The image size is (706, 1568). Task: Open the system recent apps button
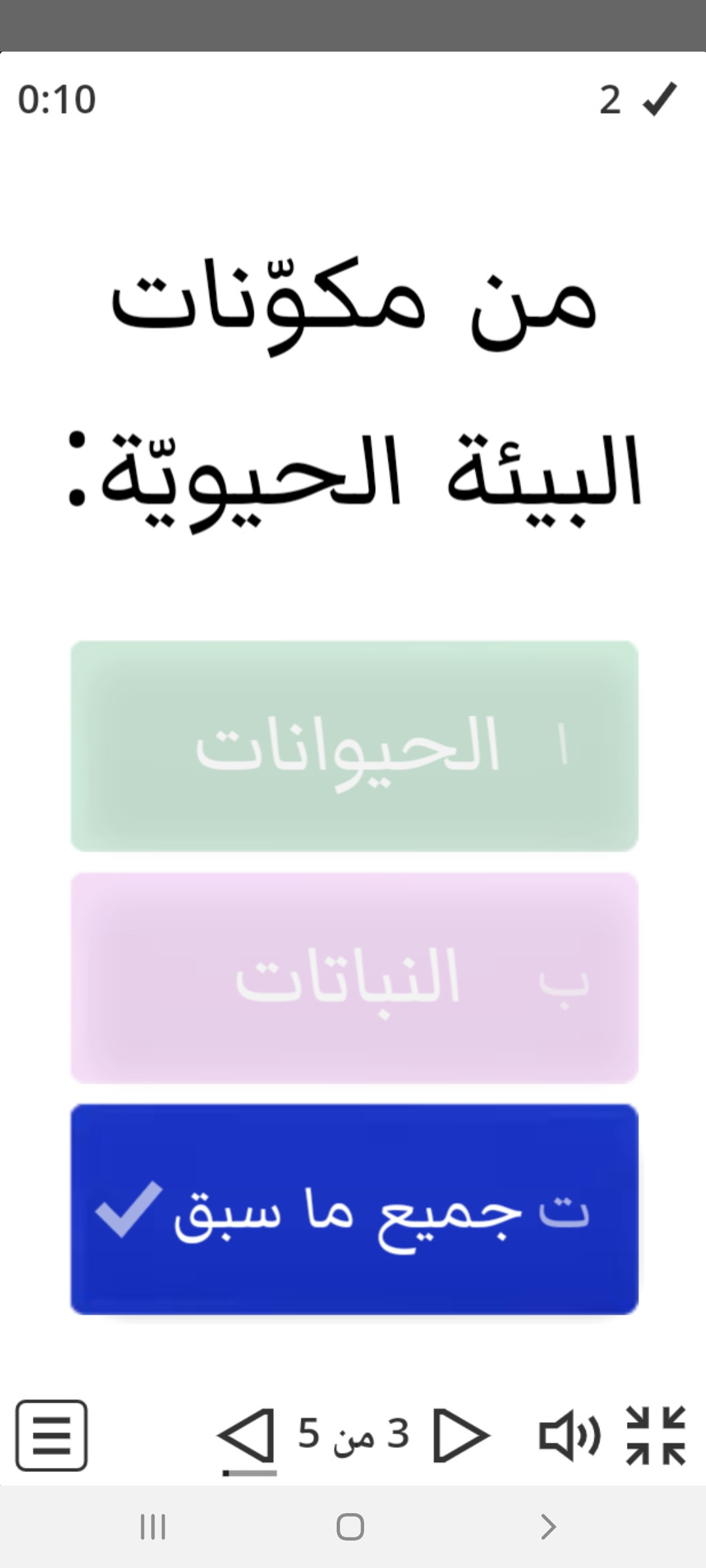click(153, 1527)
